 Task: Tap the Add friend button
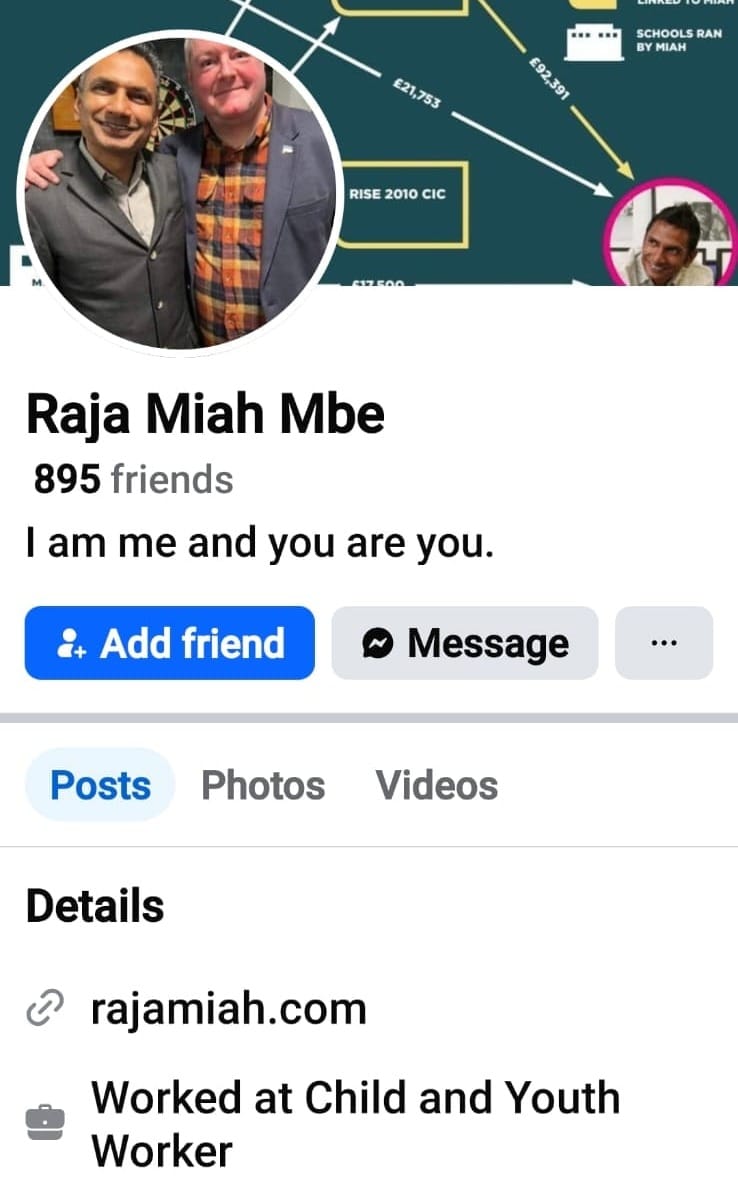(170, 643)
